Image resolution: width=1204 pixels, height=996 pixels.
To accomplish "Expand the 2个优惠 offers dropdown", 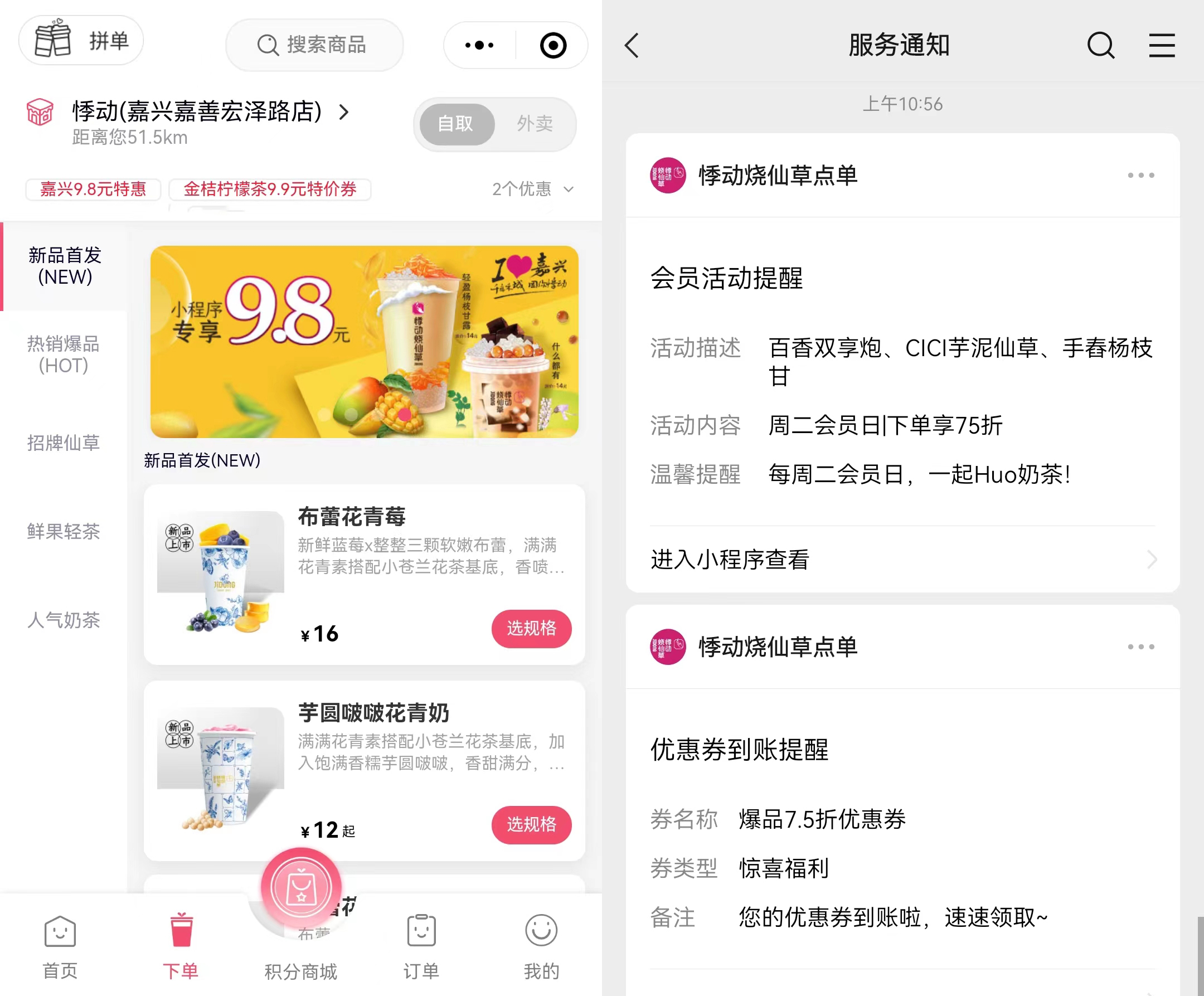I will click(533, 188).
